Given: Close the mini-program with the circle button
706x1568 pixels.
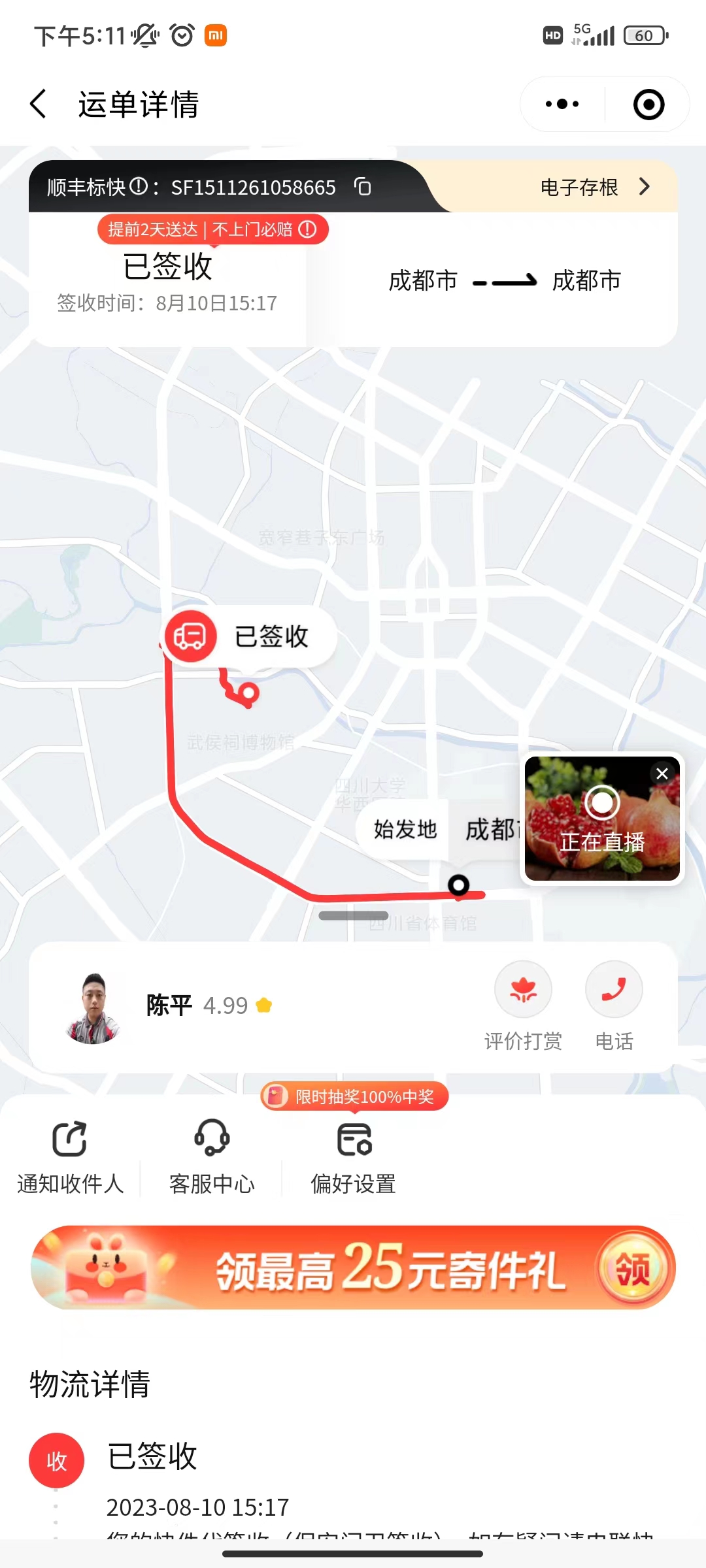Looking at the screenshot, I should [x=648, y=105].
